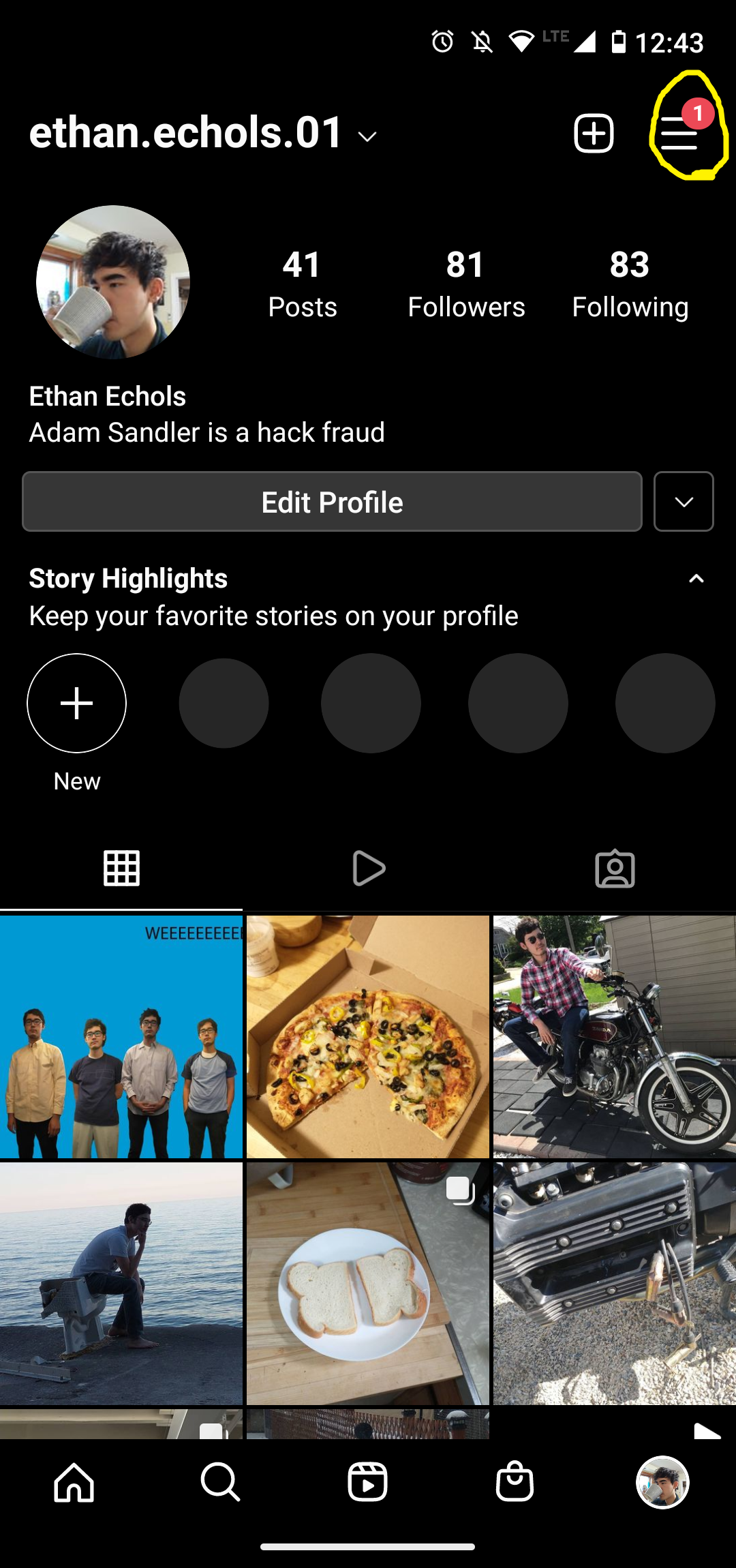736x1568 pixels.
Task: Add a New story highlight
Action: click(x=77, y=704)
